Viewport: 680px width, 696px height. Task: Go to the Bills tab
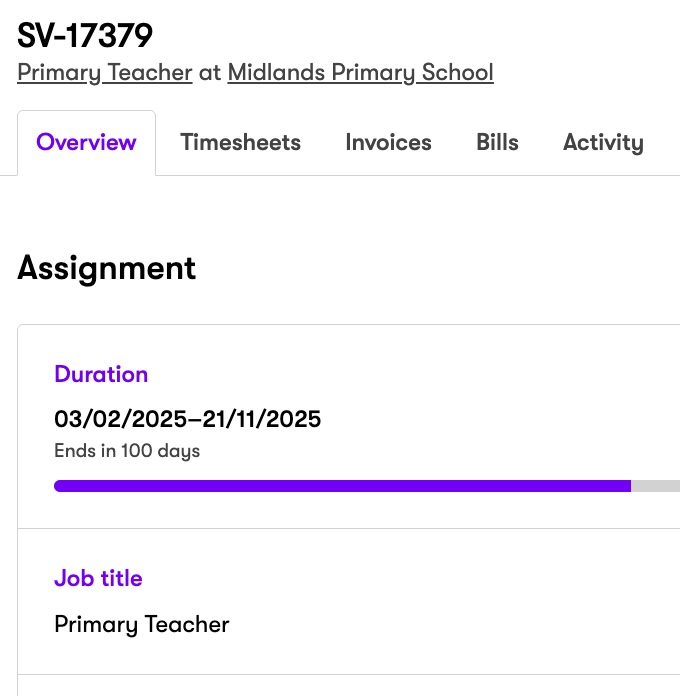pyautogui.click(x=497, y=143)
